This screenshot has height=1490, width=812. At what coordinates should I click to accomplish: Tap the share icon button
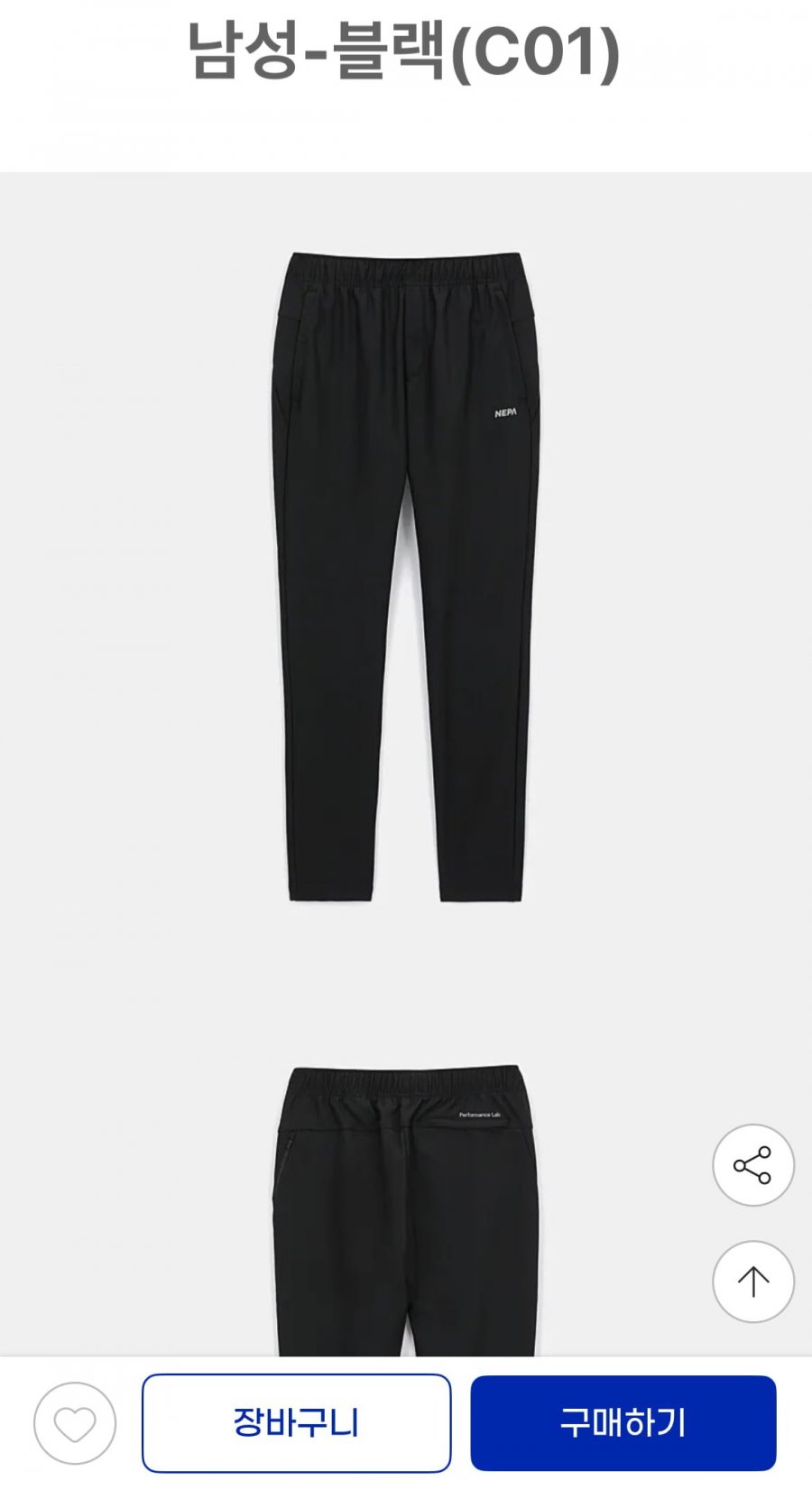pos(753,1165)
